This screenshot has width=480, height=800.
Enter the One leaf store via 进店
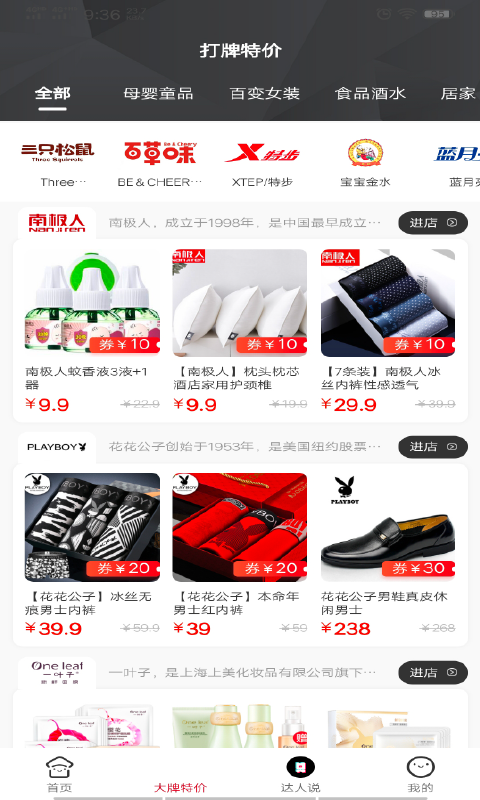(433, 672)
